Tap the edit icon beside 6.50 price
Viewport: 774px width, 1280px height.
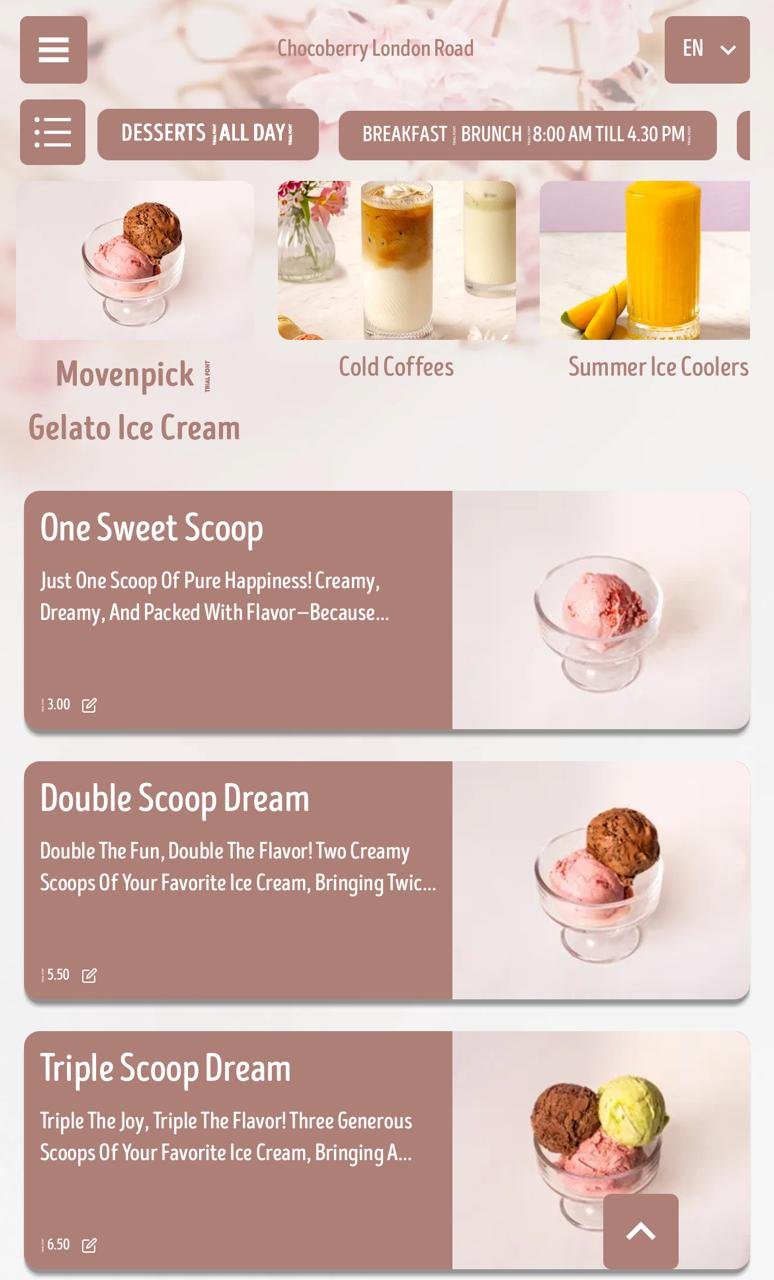click(89, 1245)
